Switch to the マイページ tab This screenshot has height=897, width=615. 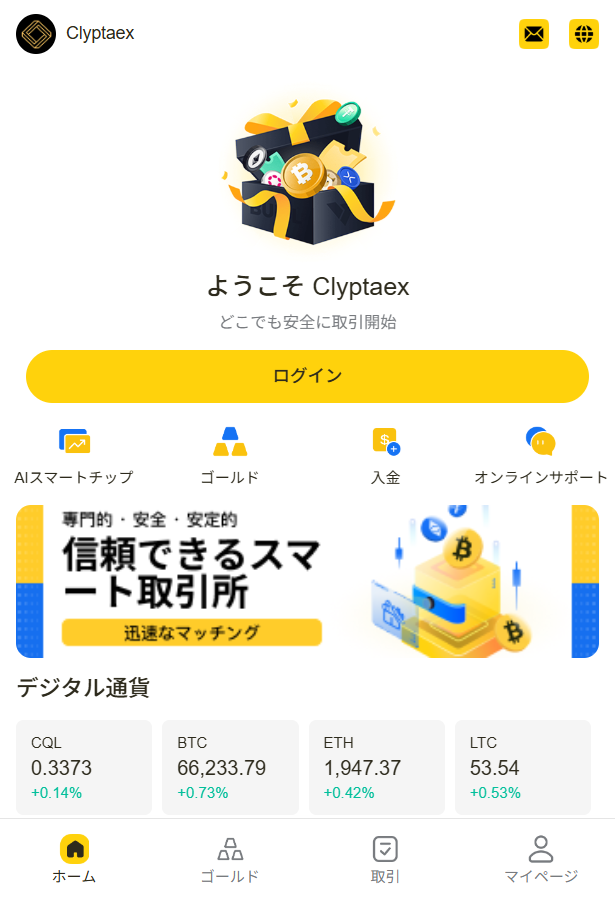(540, 860)
